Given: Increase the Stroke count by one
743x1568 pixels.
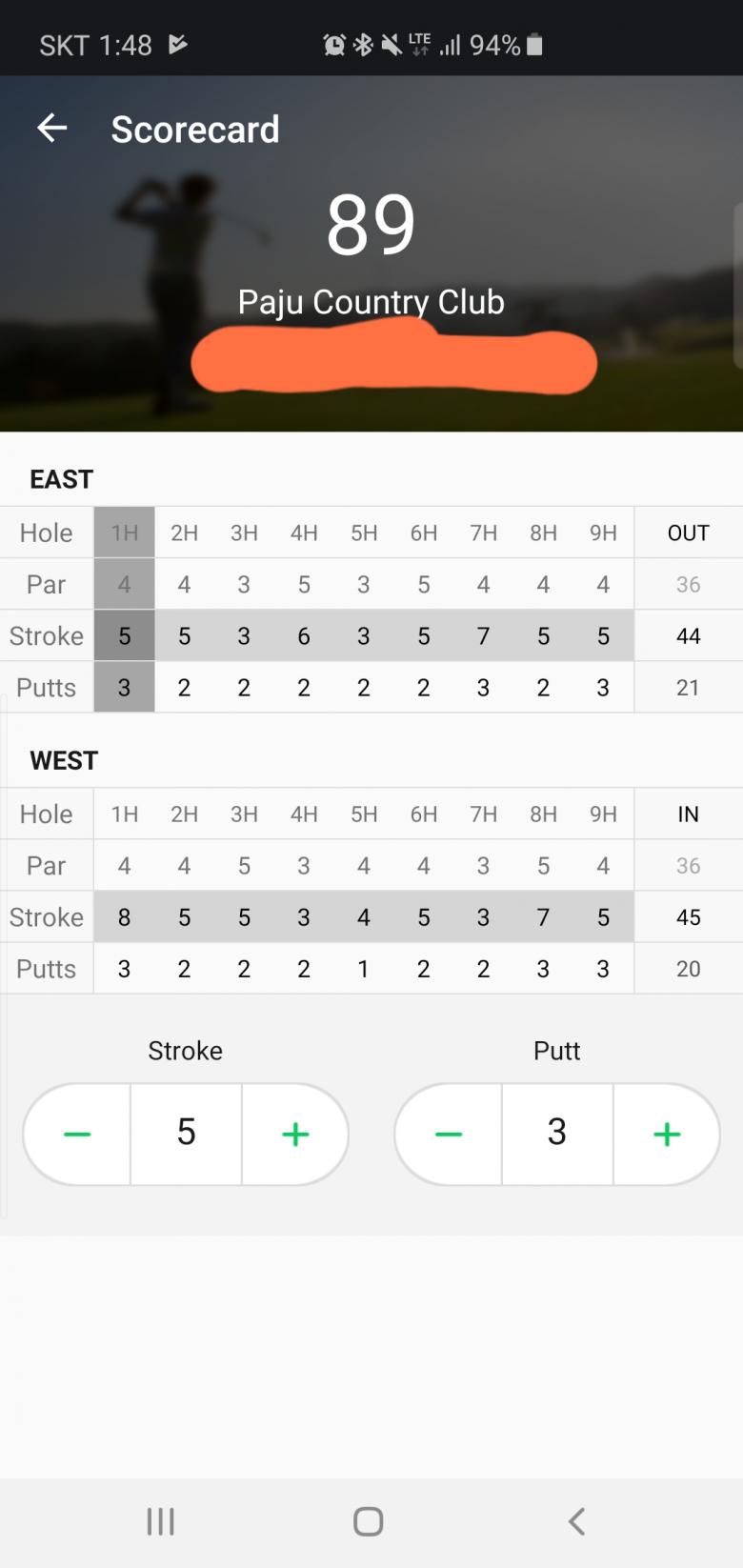Looking at the screenshot, I should 295,1134.
